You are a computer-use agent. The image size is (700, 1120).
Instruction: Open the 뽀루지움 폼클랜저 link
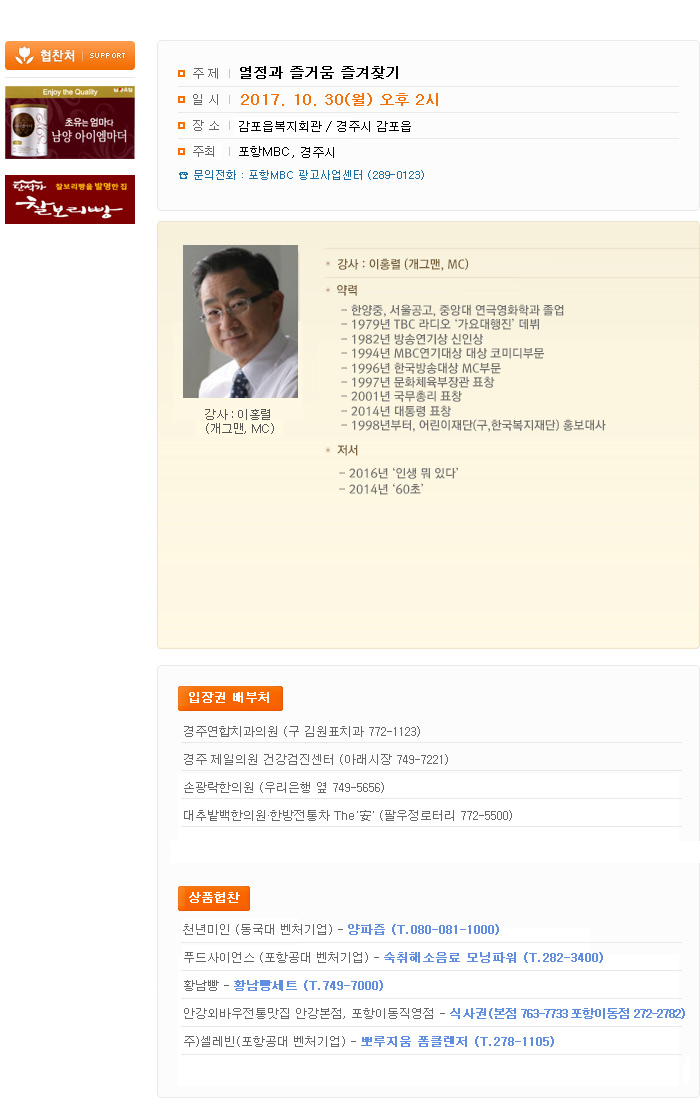click(x=457, y=1041)
